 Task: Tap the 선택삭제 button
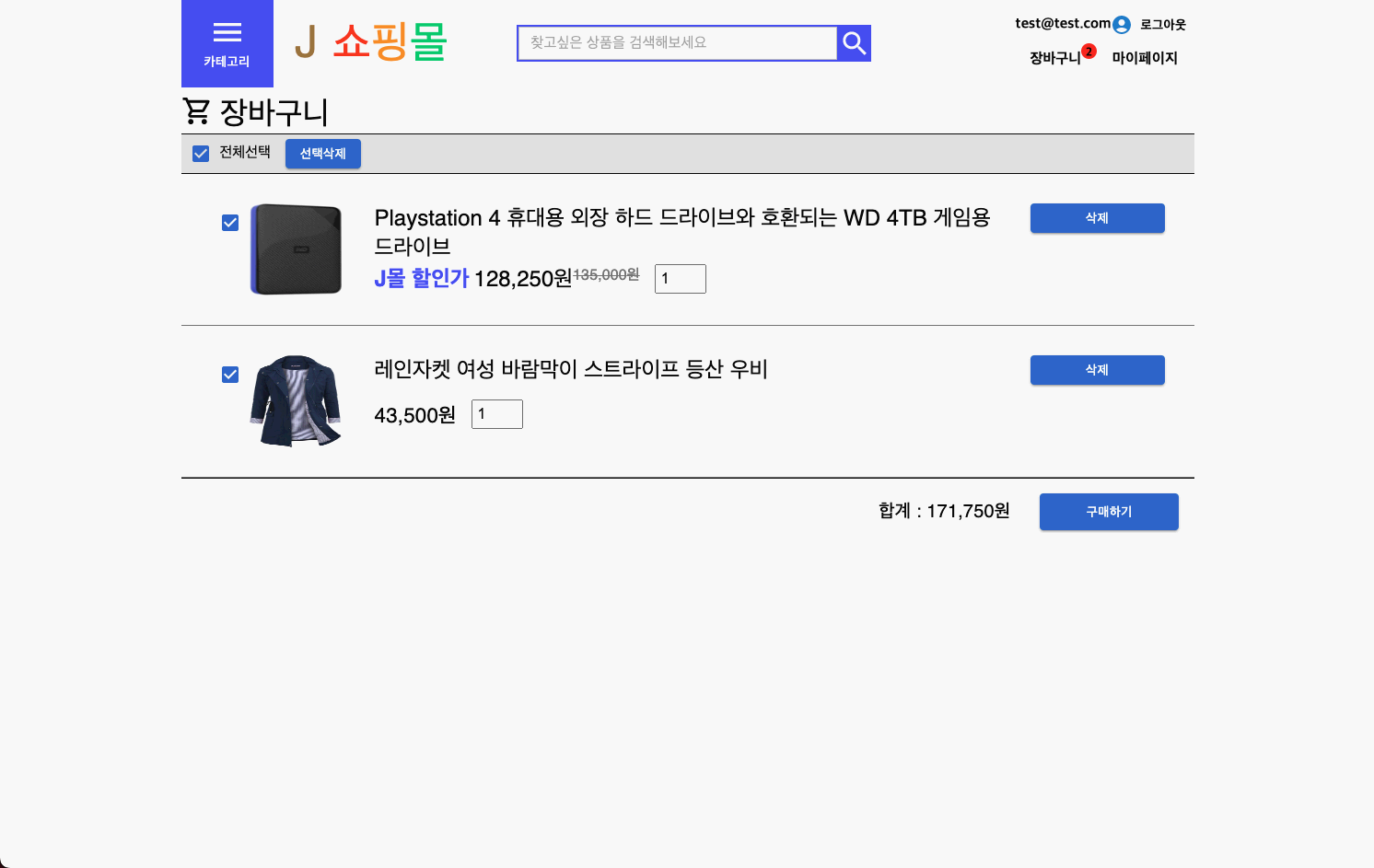[322, 154]
